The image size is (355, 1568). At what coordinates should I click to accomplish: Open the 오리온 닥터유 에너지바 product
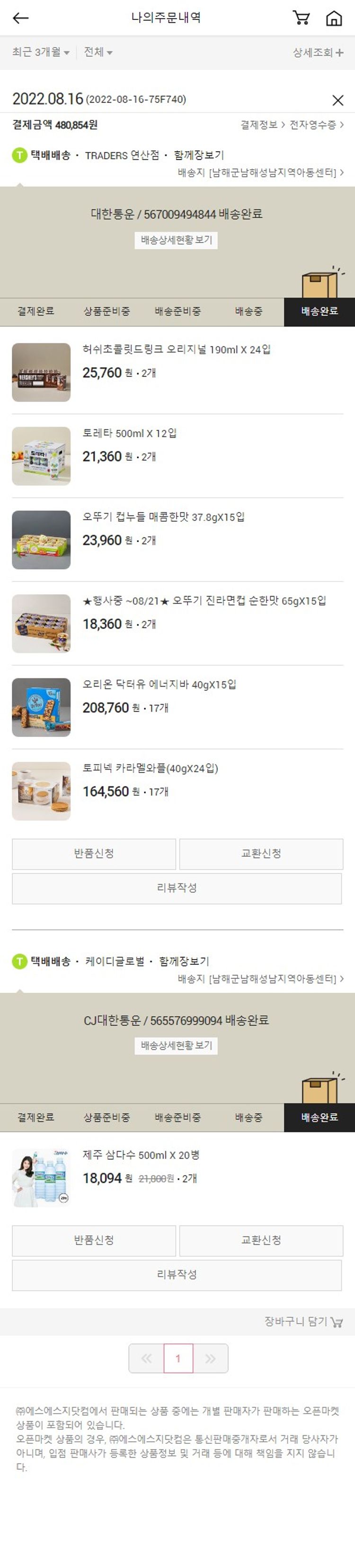click(x=159, y=685)
